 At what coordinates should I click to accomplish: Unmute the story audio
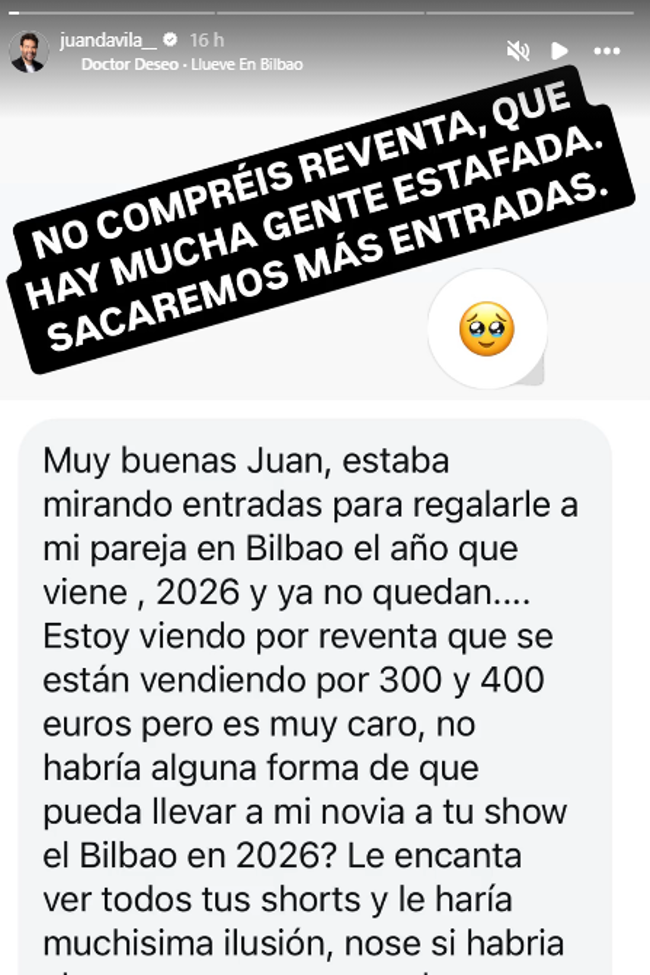(518, 50)
